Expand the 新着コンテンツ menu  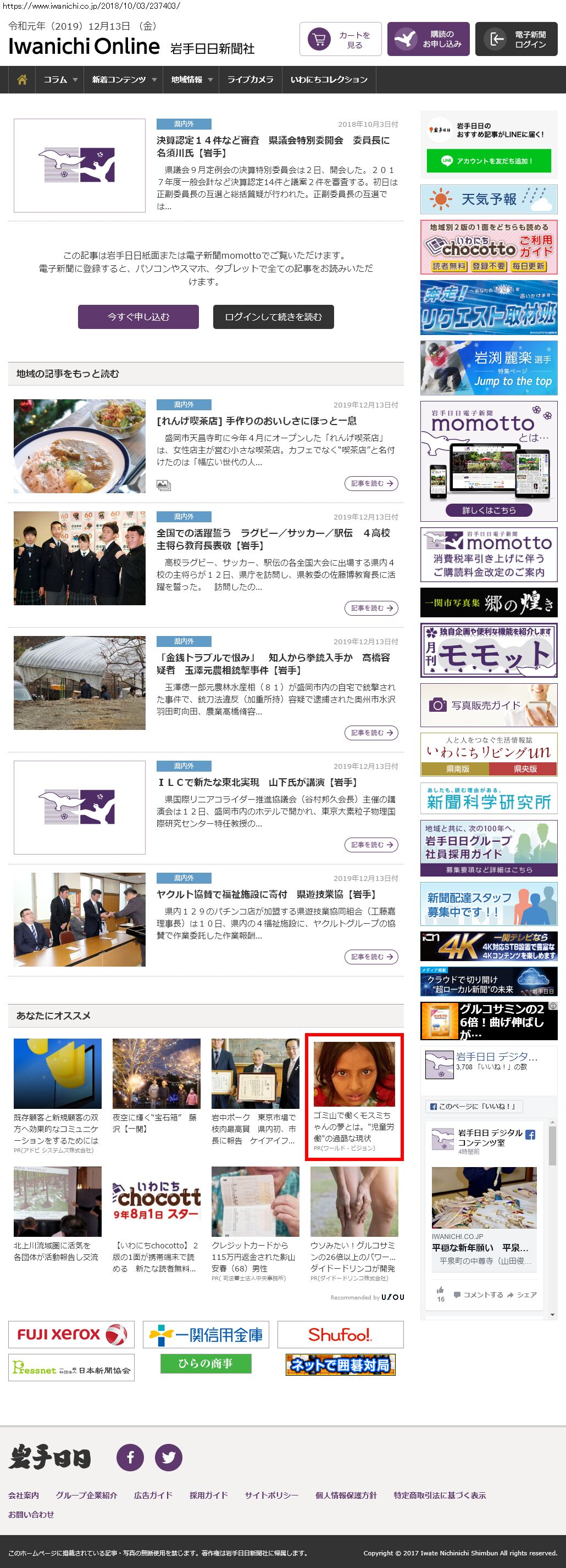coord(124,80)
